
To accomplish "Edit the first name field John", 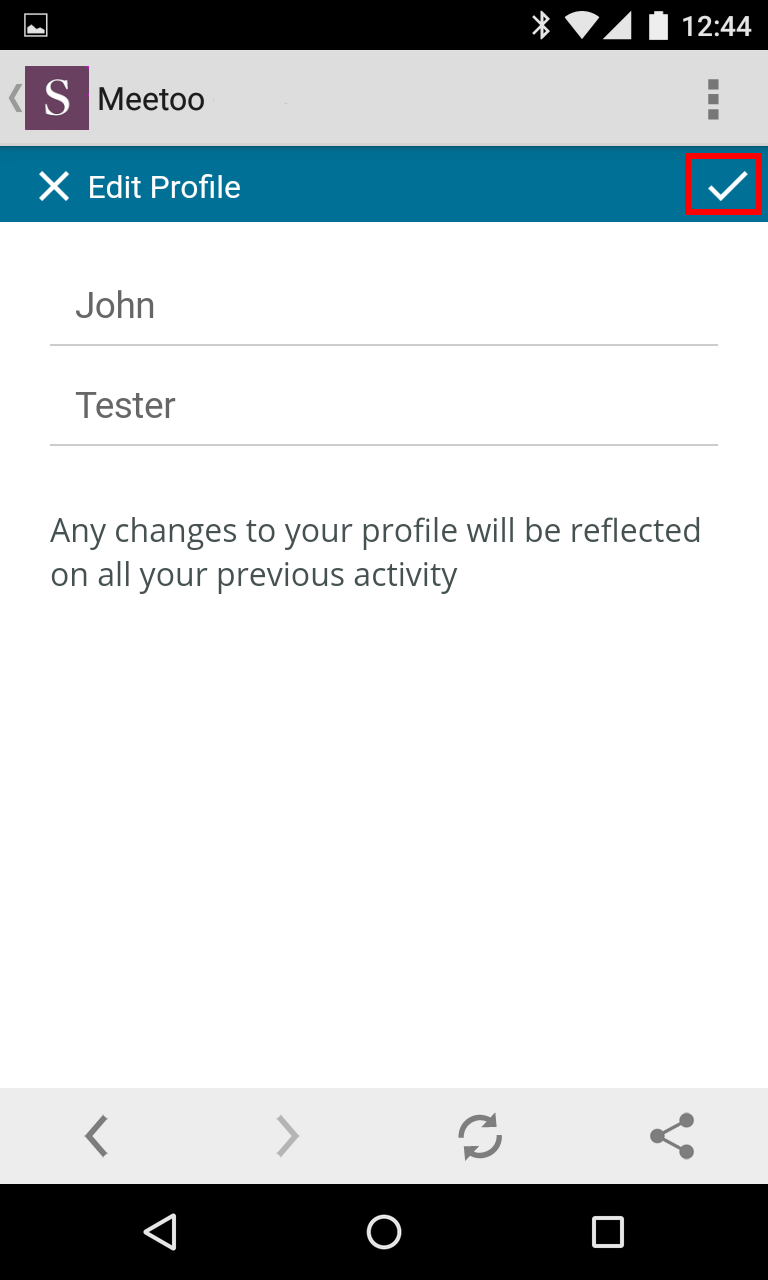I will (384, 306).
